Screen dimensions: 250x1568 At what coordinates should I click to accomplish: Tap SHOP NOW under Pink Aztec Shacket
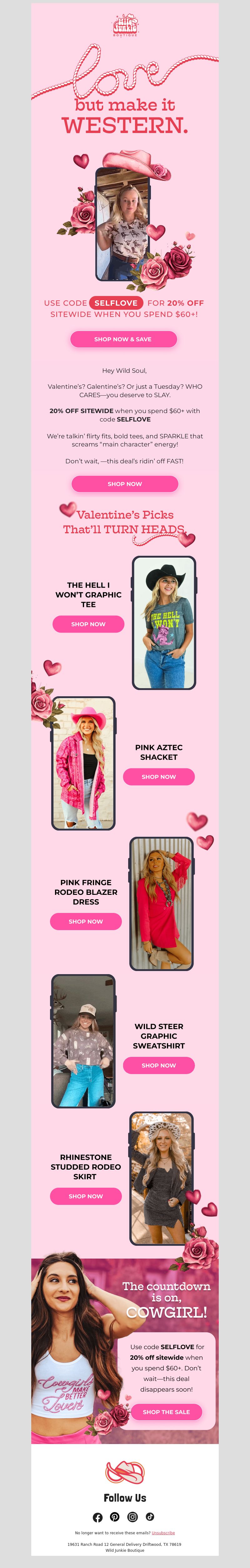158,777
